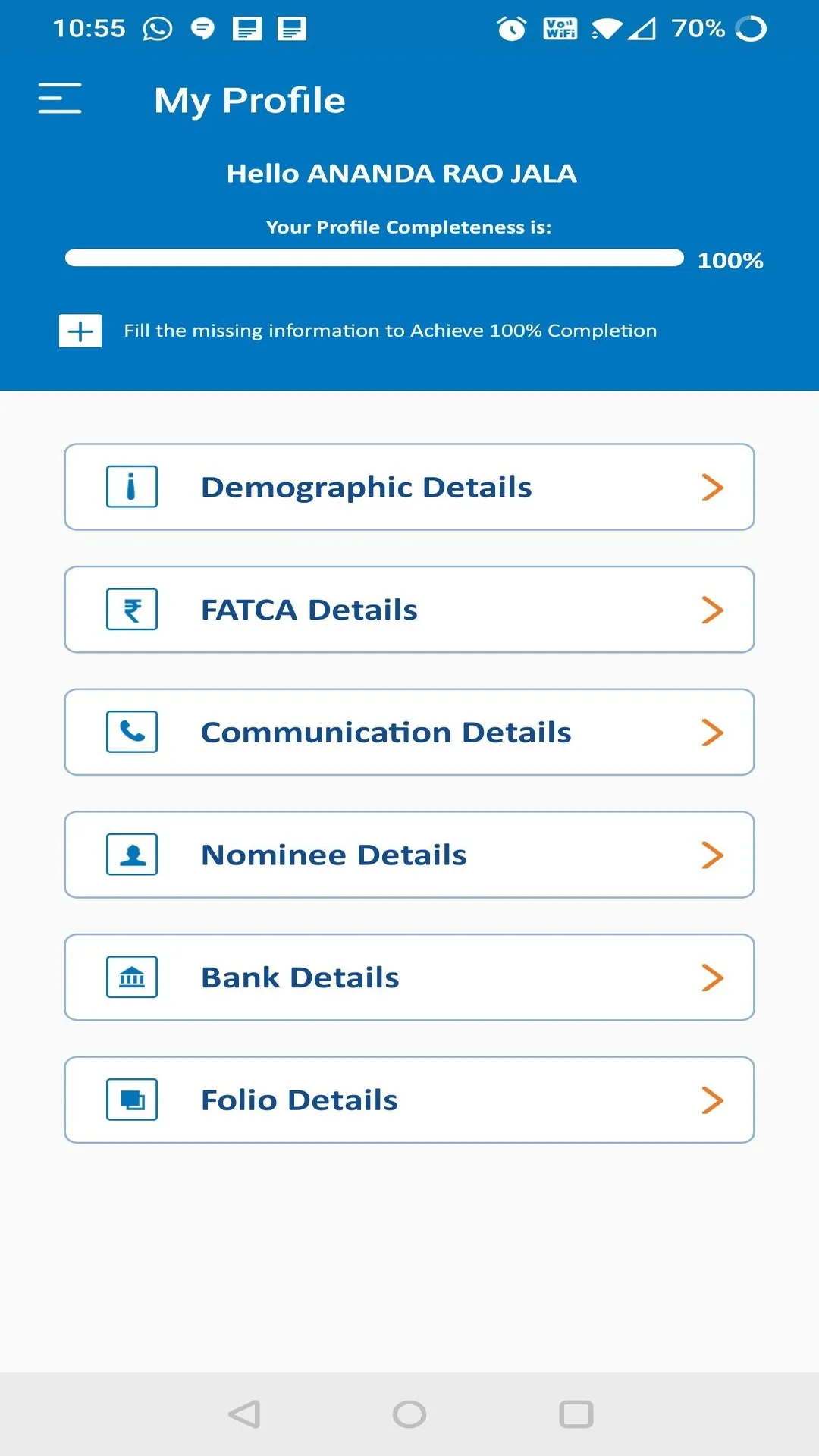The height and width of the screenshot is (1456, 819).
Task: Click the Demographic Details info icon
Action: 130,487
